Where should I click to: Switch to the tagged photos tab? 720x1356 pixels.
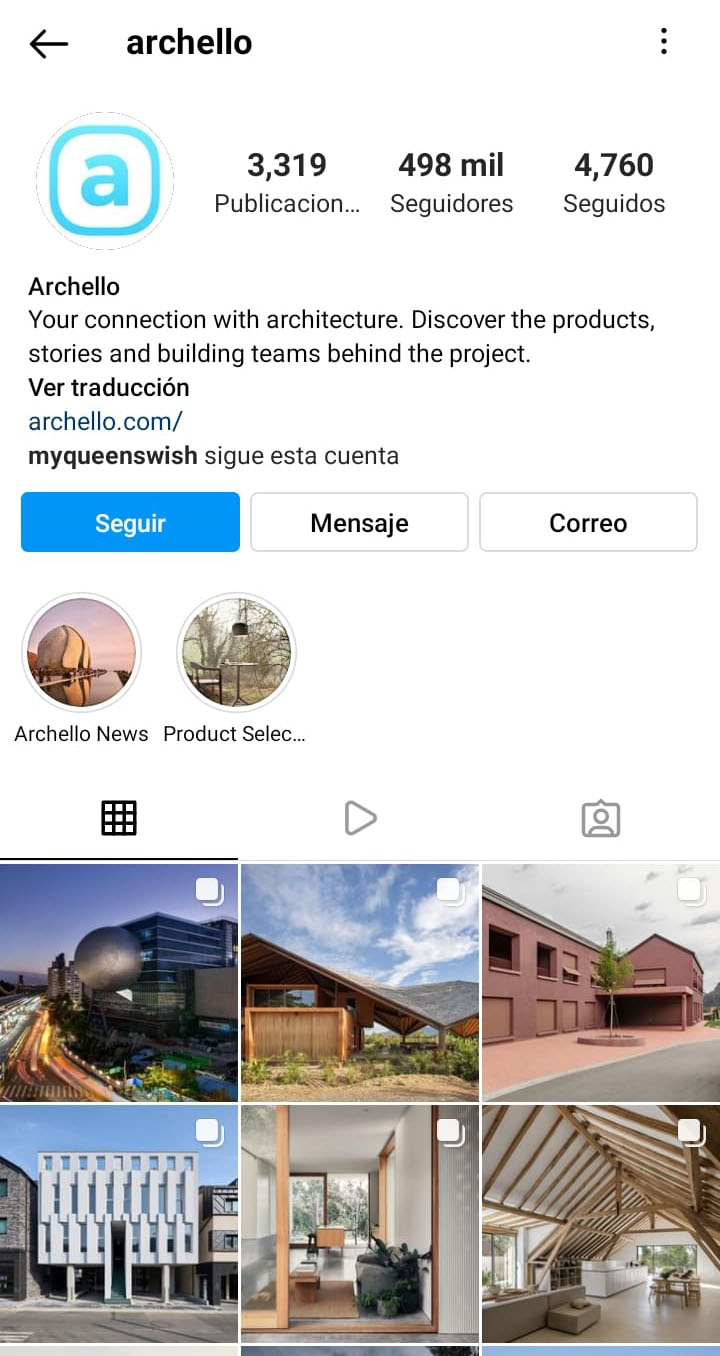click(x=601, y=818)
